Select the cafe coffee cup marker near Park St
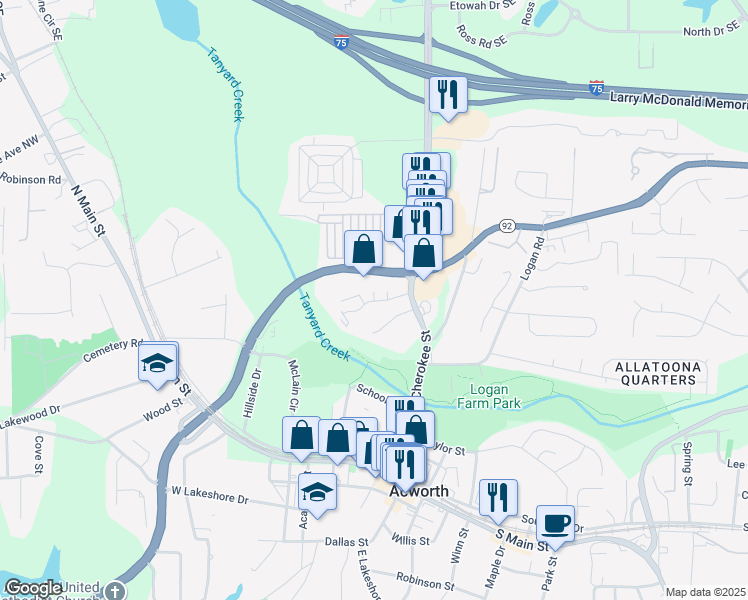 (x=555, y=524)
